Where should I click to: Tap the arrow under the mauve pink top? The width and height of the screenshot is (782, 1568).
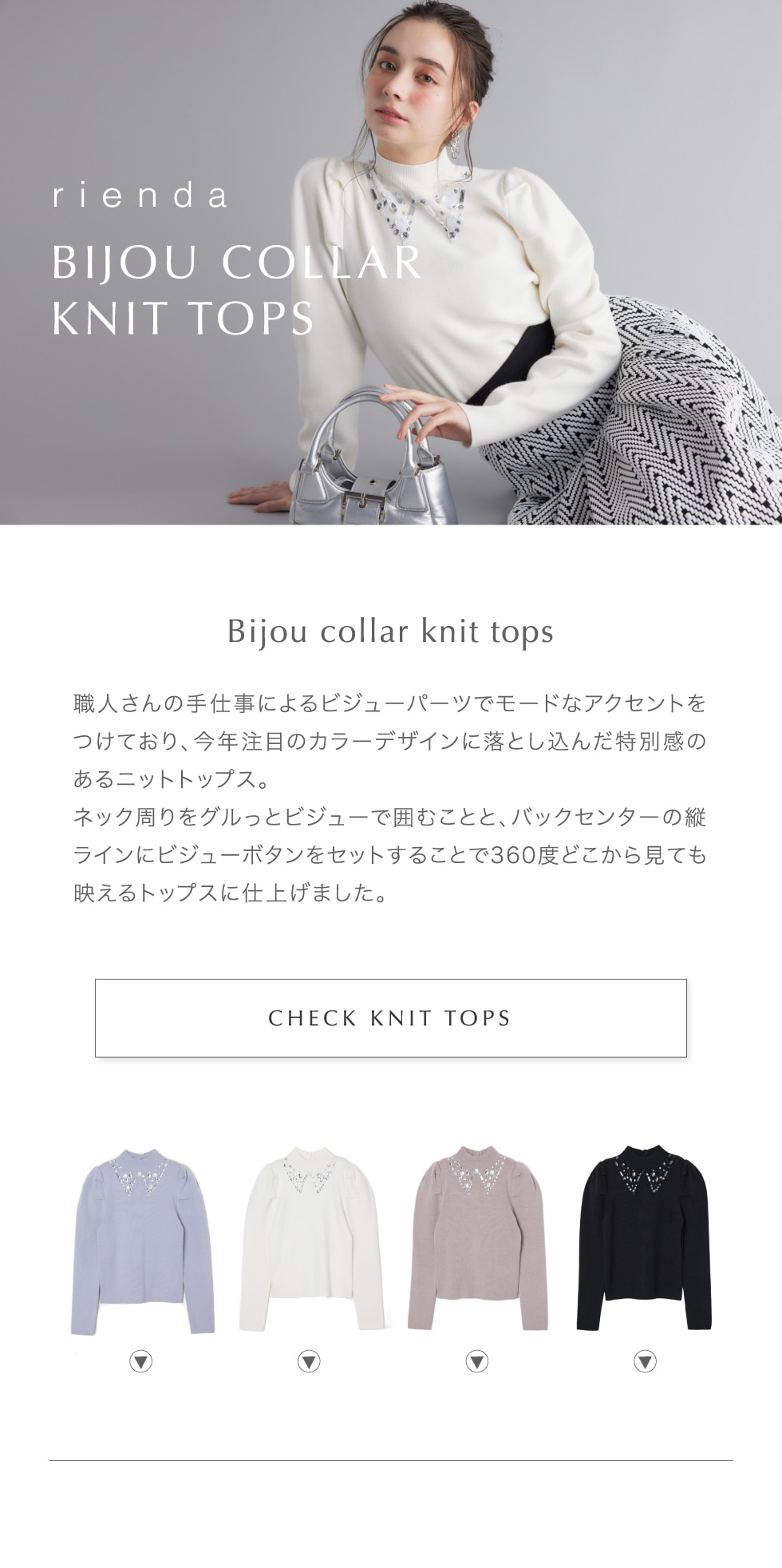pyautogui.click(x=477, y=1361)
